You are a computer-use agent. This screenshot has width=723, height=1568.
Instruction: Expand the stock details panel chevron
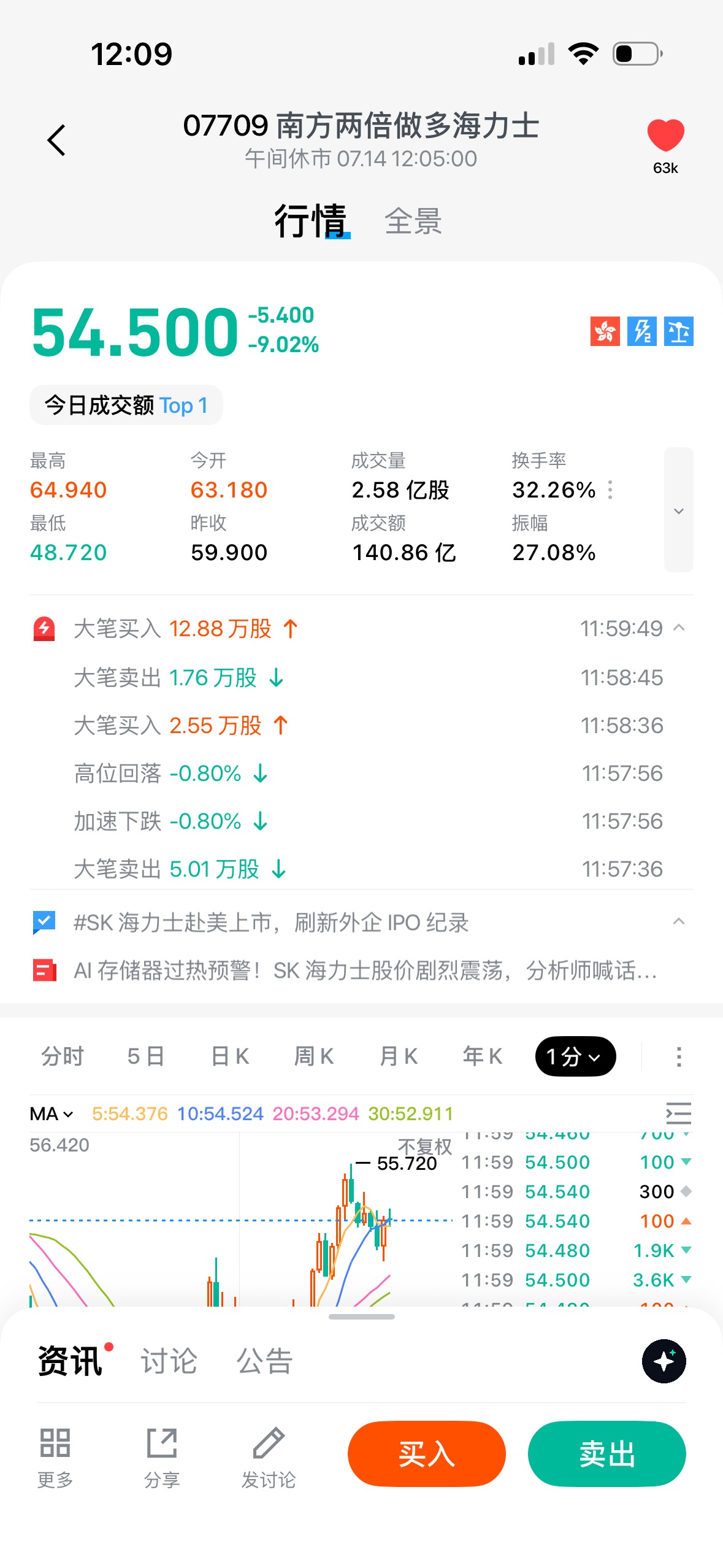[x=679, y=510]
